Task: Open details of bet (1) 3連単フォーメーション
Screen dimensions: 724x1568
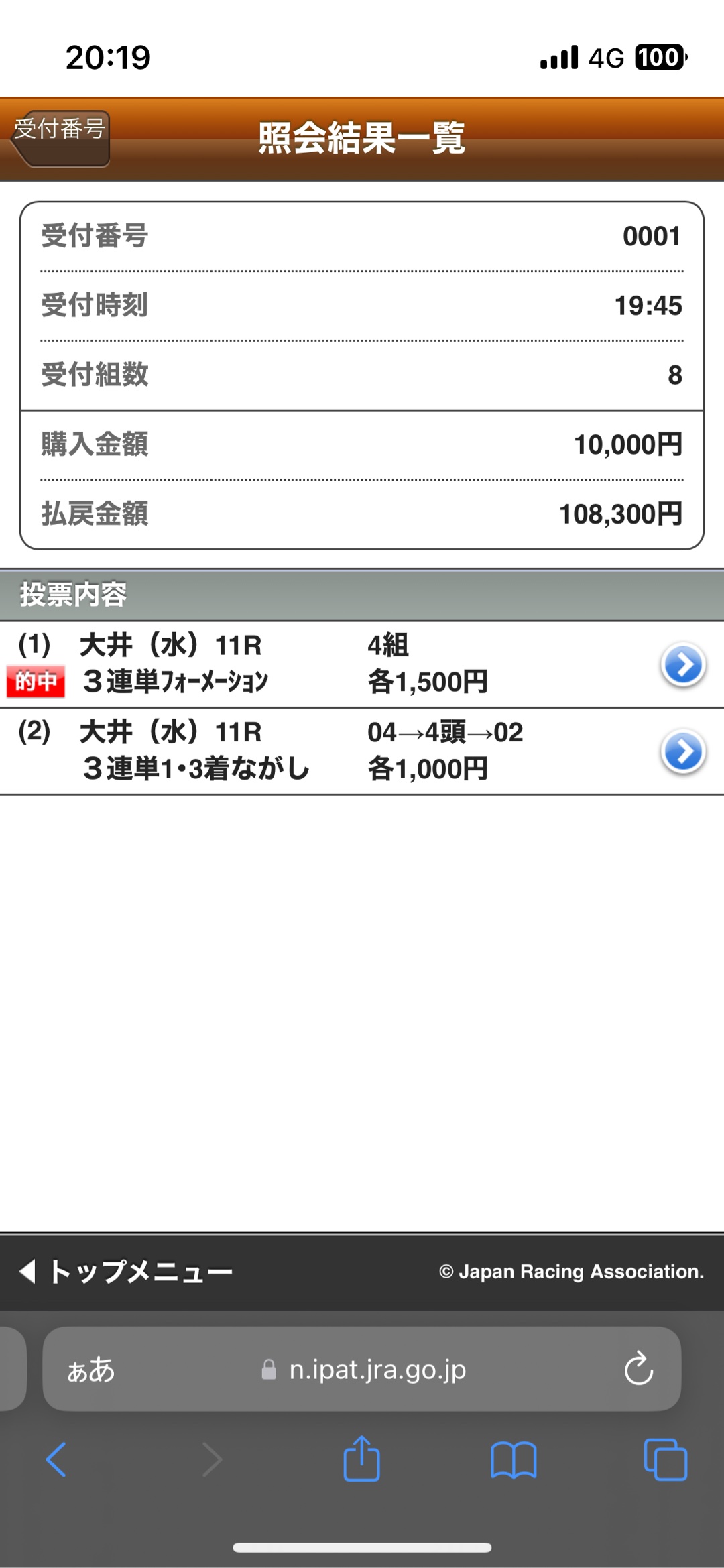Action: [683, 665]
